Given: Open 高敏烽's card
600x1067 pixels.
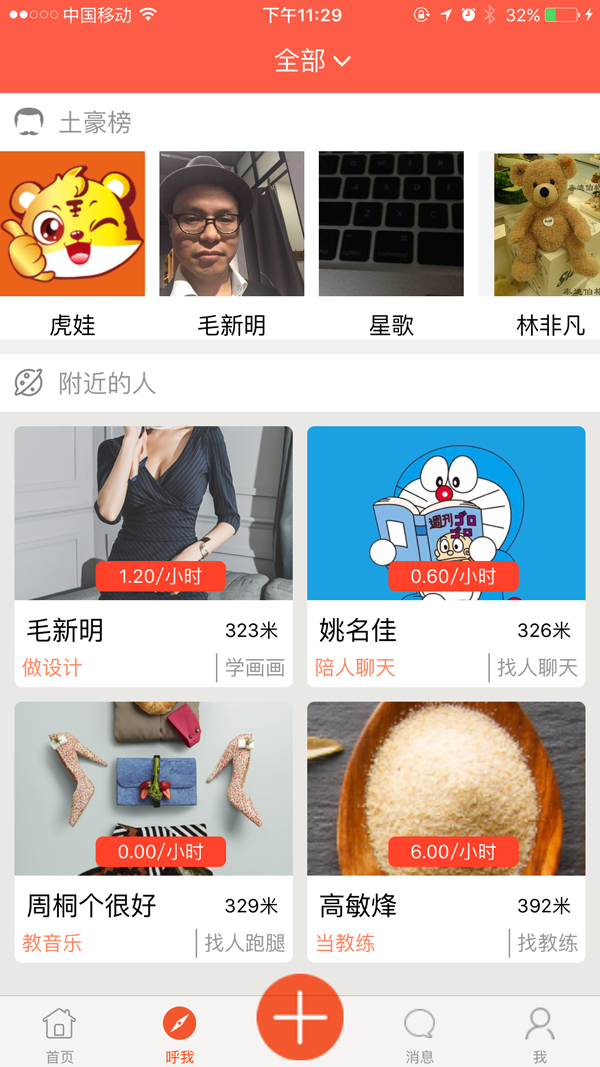Looking at the screenshot, I should pyautogui.click(x=446, y=830).
